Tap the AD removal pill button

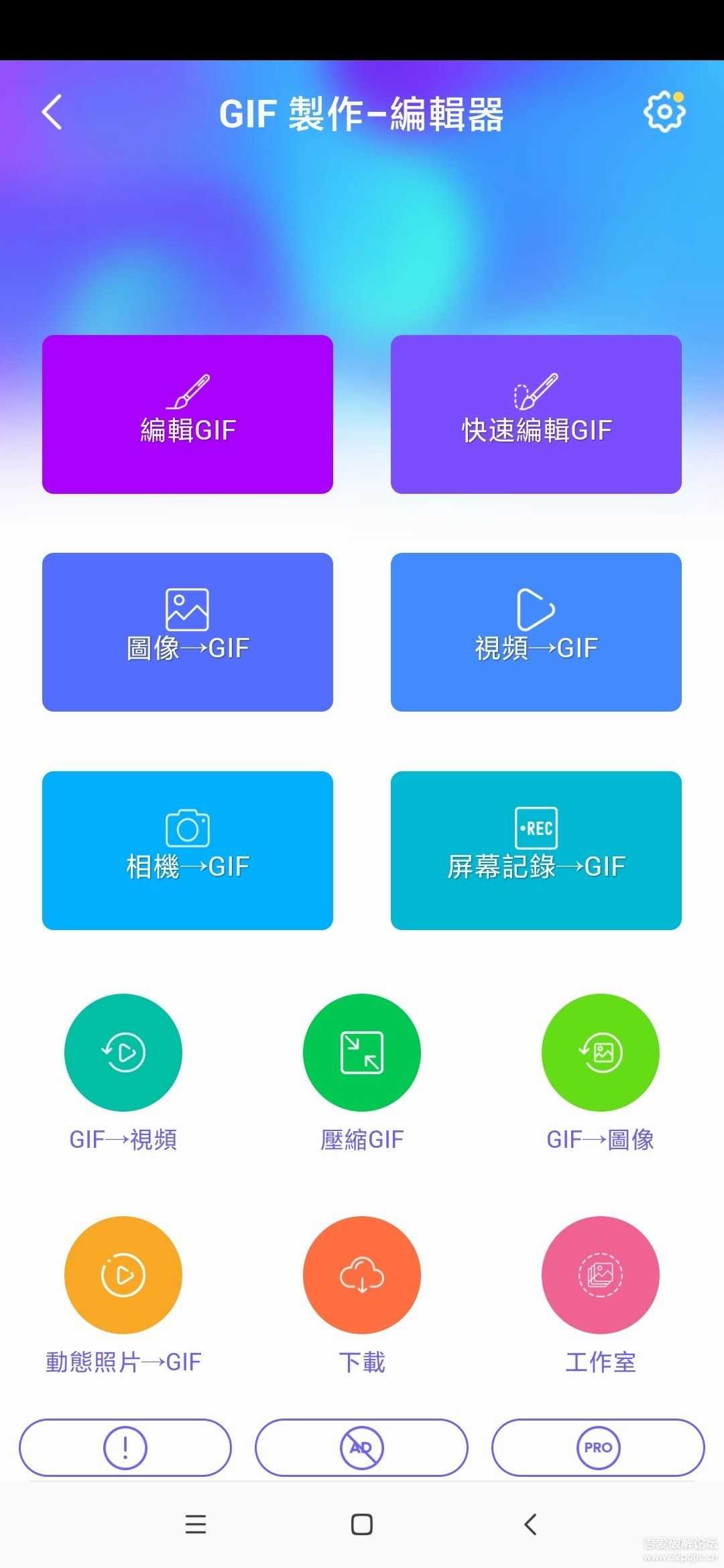pos(361,1447)
